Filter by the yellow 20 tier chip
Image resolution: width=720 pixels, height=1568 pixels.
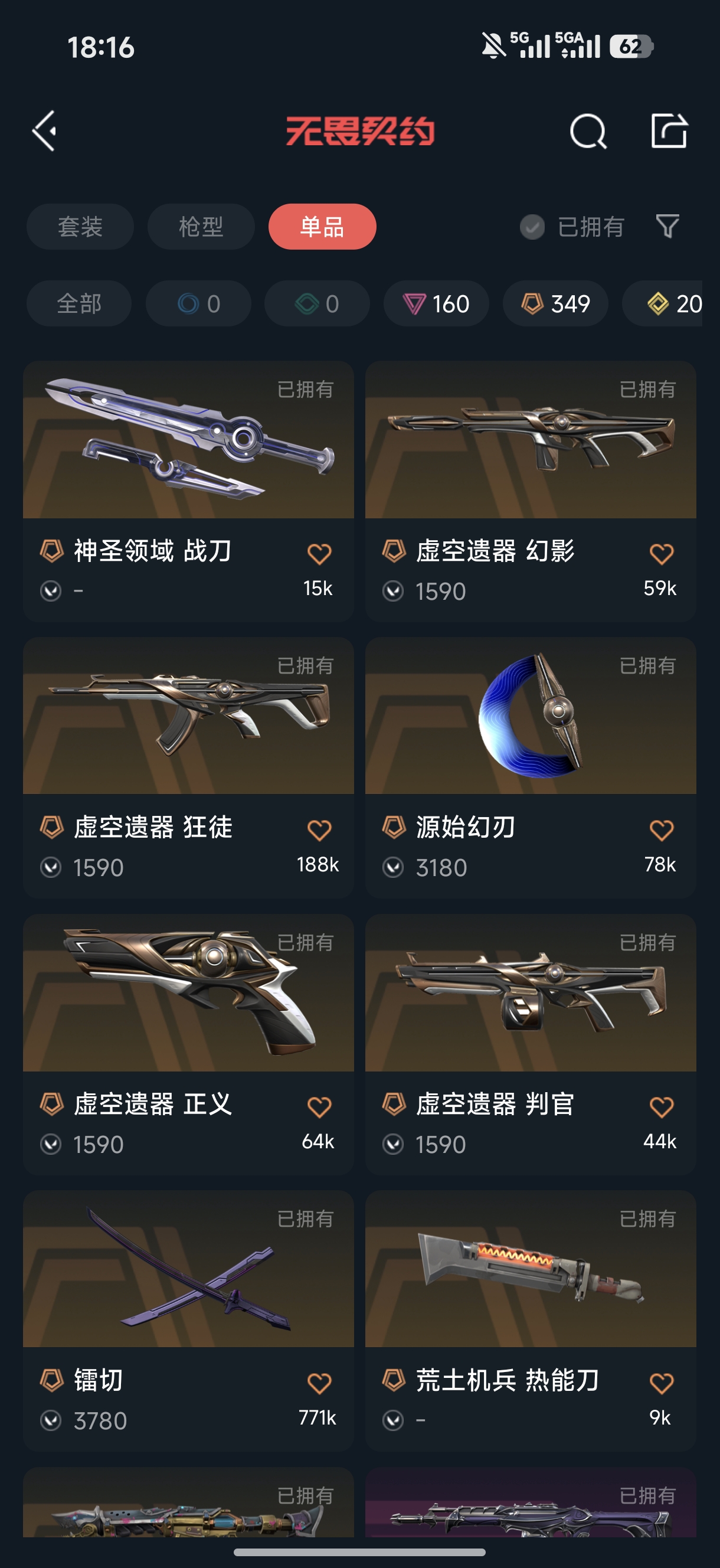pos(669,303)
